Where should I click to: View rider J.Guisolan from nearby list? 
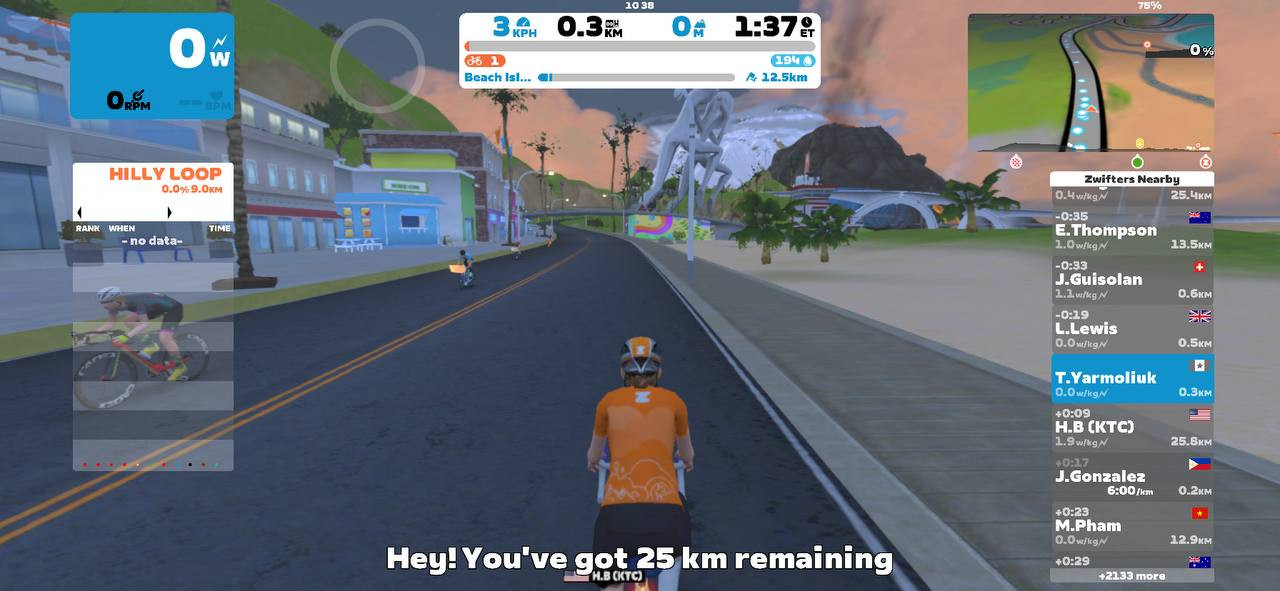1131,280
